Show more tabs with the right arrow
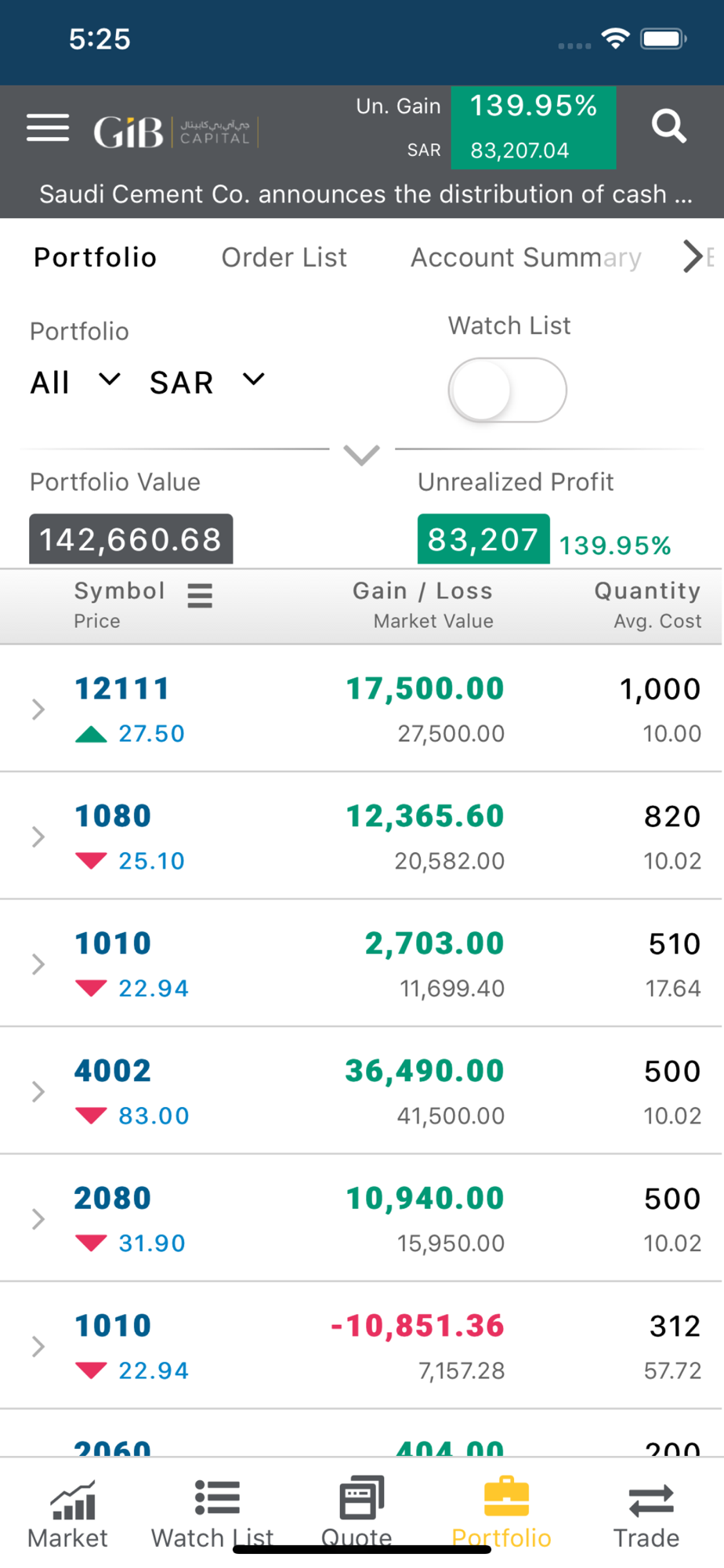The image size is (724, 1568). 693,256
